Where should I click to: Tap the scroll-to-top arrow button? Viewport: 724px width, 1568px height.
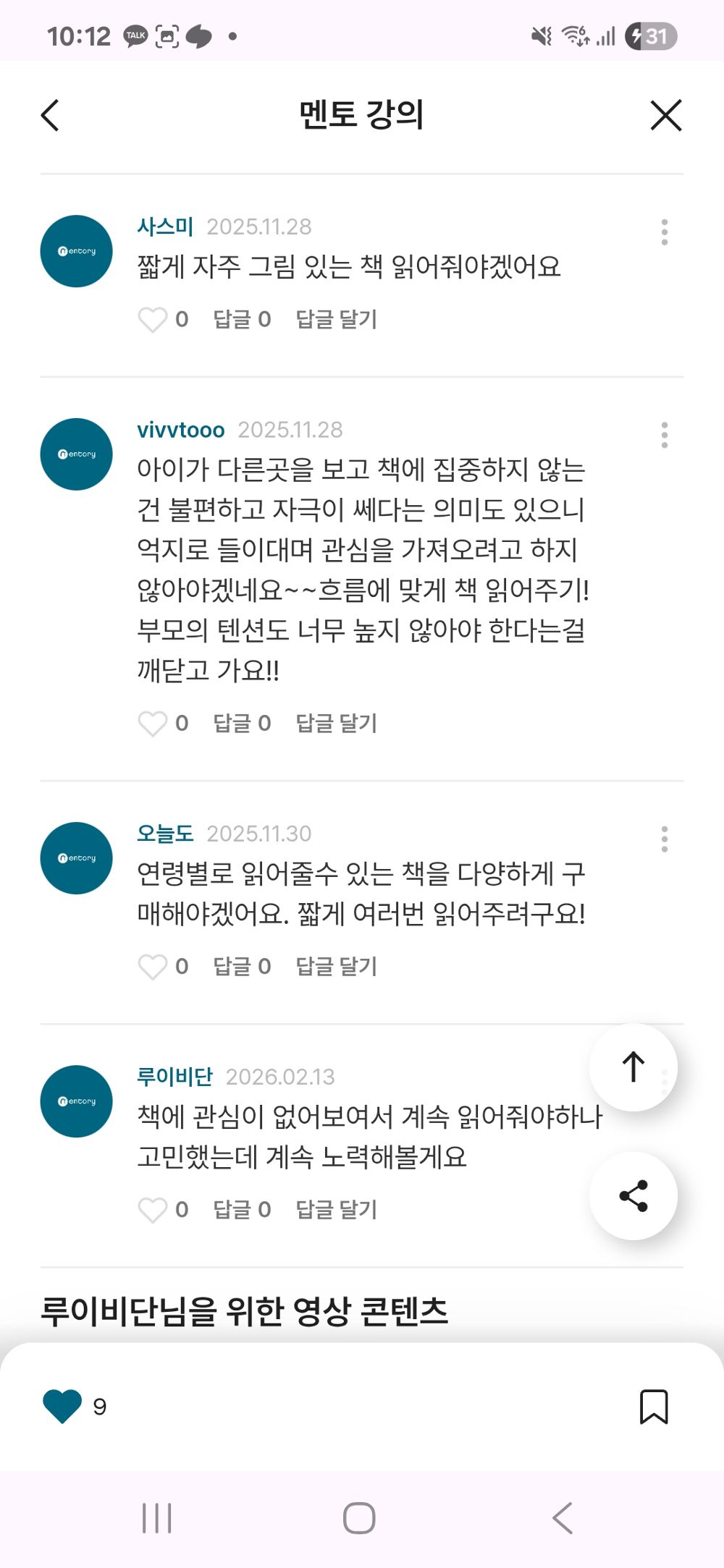click(633, 1067)
